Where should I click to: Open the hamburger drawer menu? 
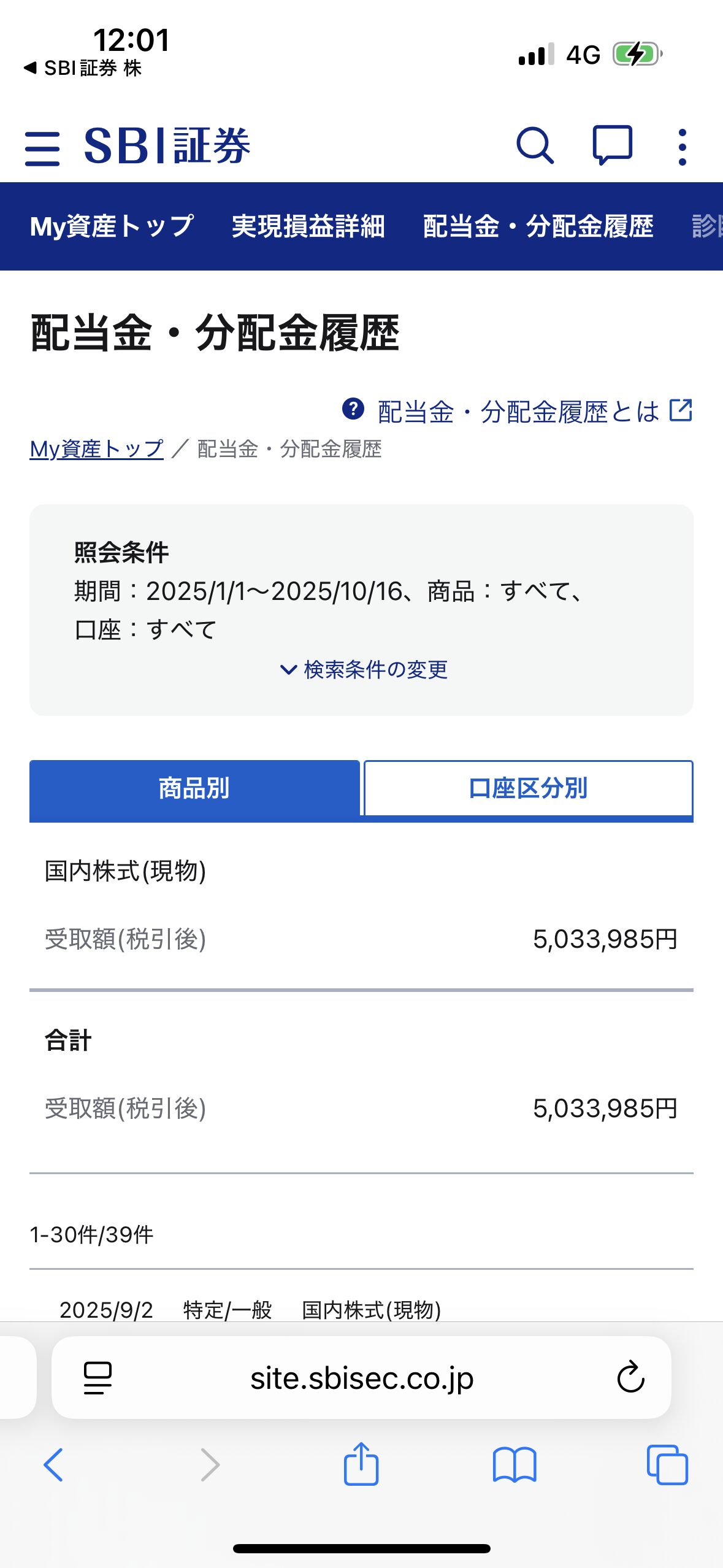[x=42, y=148]
